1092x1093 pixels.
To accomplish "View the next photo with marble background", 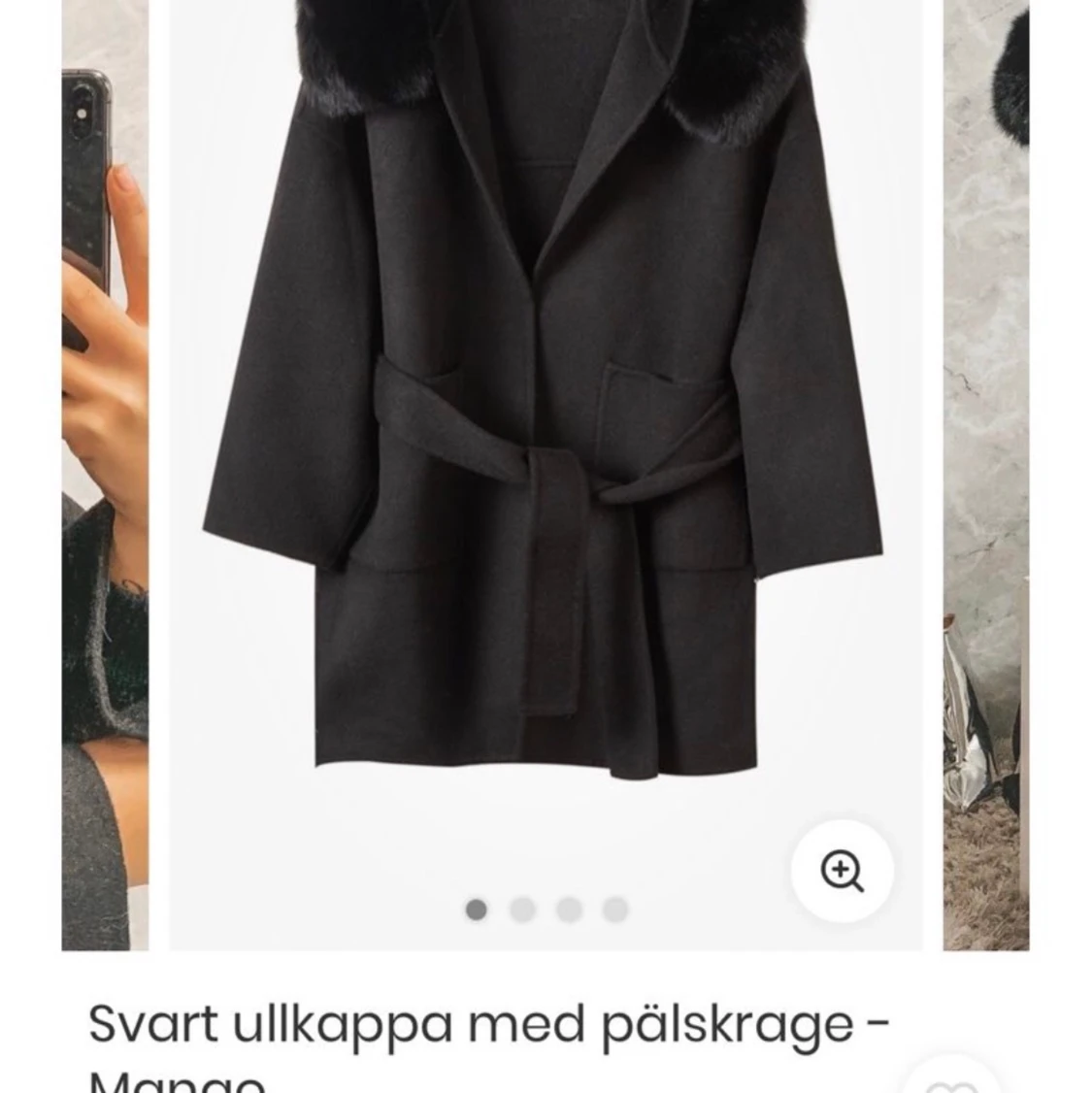I will point(985,476).
